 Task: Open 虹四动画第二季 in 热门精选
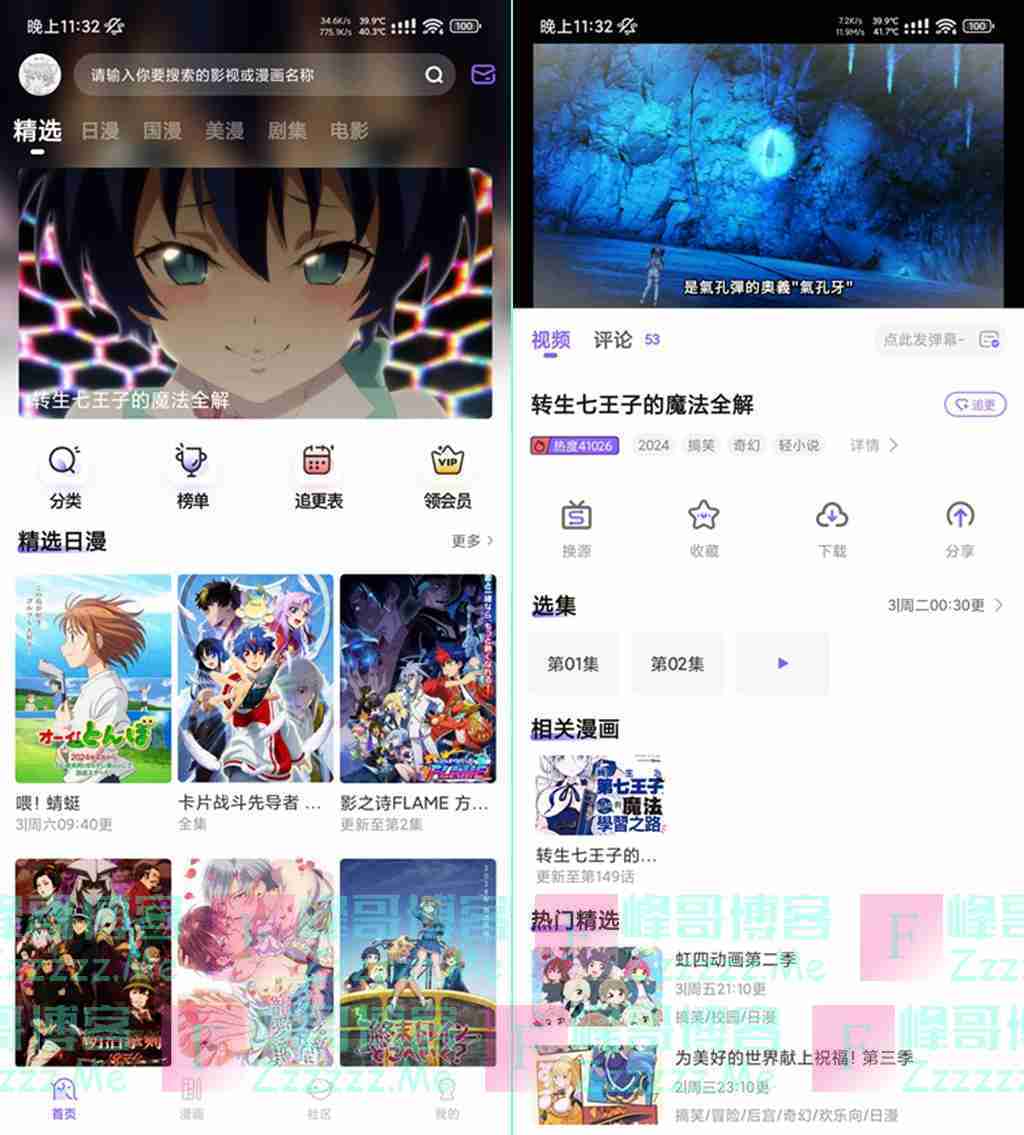coord(735,960)
